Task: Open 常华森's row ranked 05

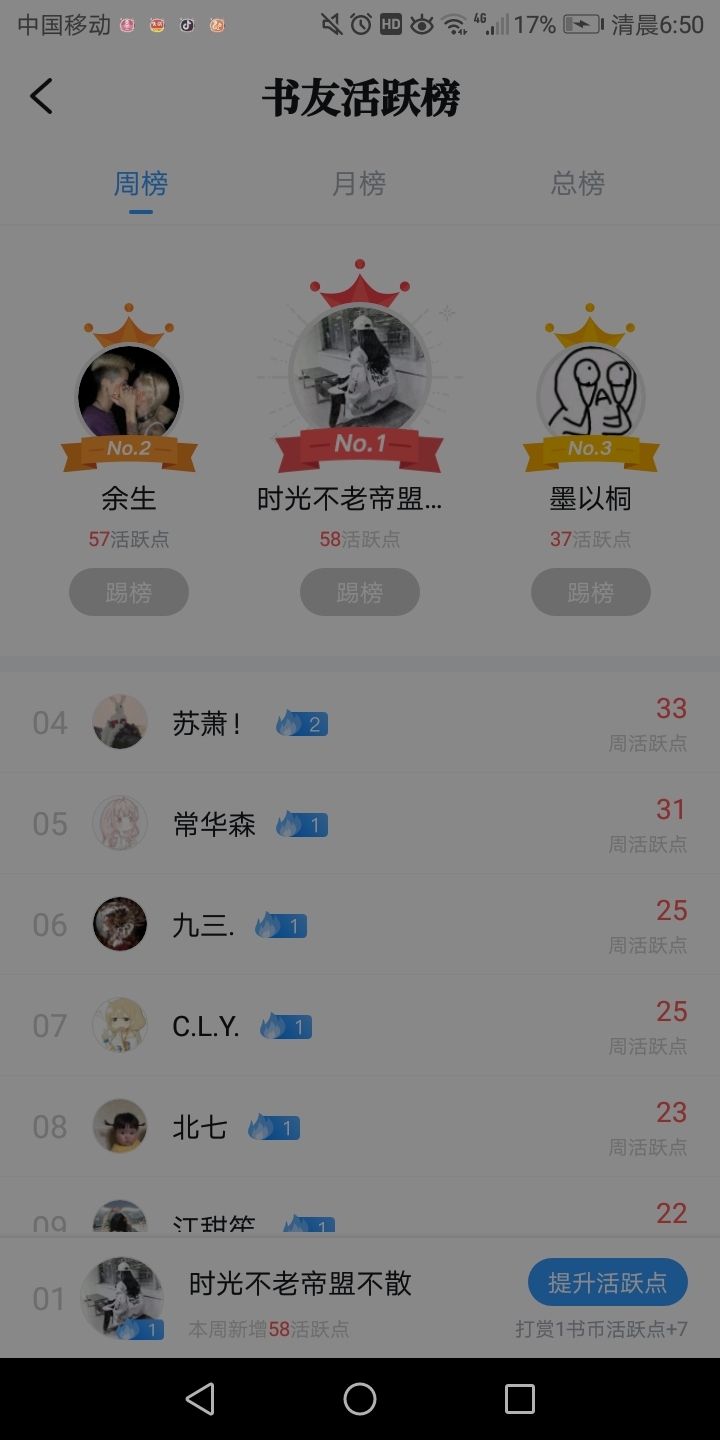Action: coord(360,824)
